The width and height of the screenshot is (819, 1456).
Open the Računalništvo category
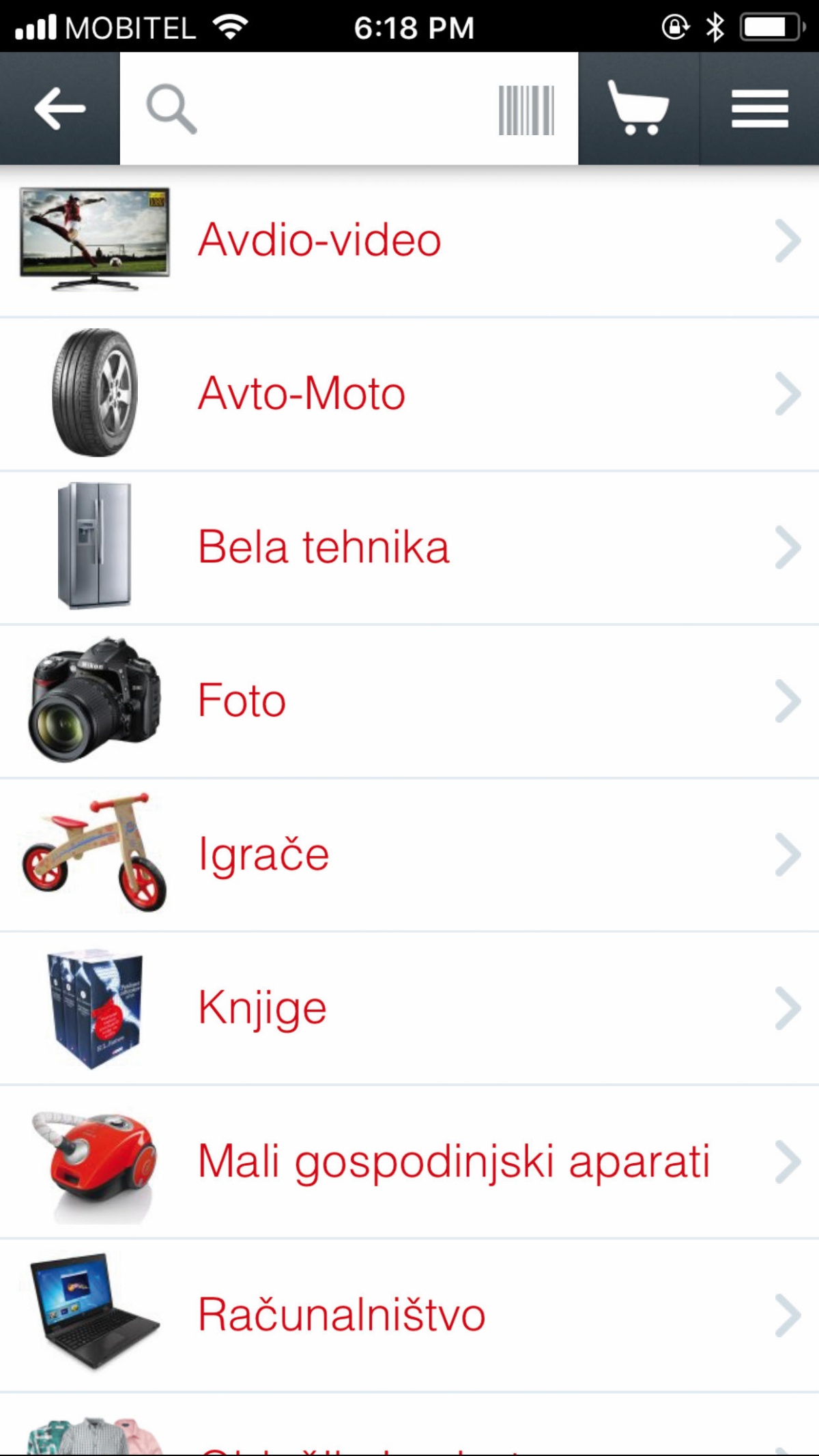click(409, 1315)
